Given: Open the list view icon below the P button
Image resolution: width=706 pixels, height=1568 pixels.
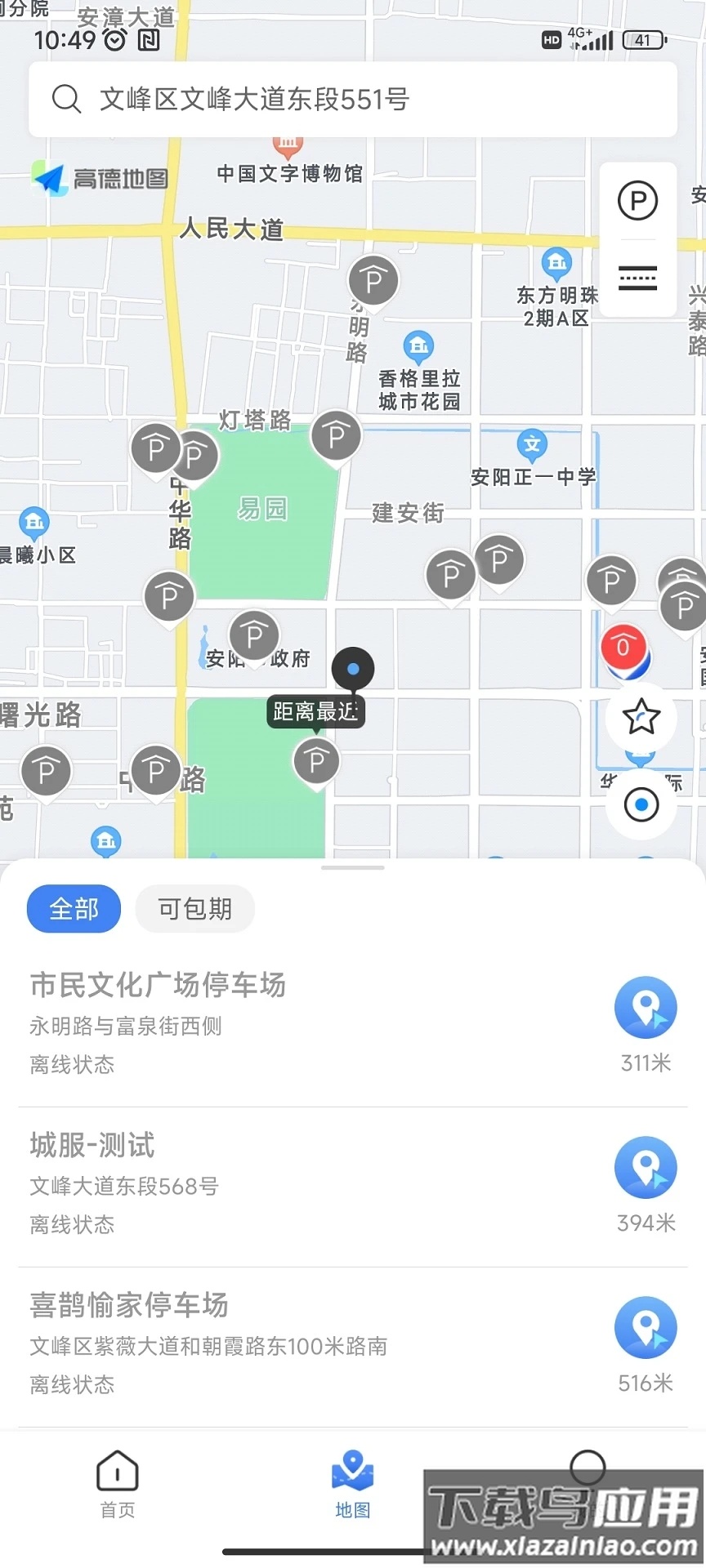Looking at the screenshot, I should click(x=638, y=278).
